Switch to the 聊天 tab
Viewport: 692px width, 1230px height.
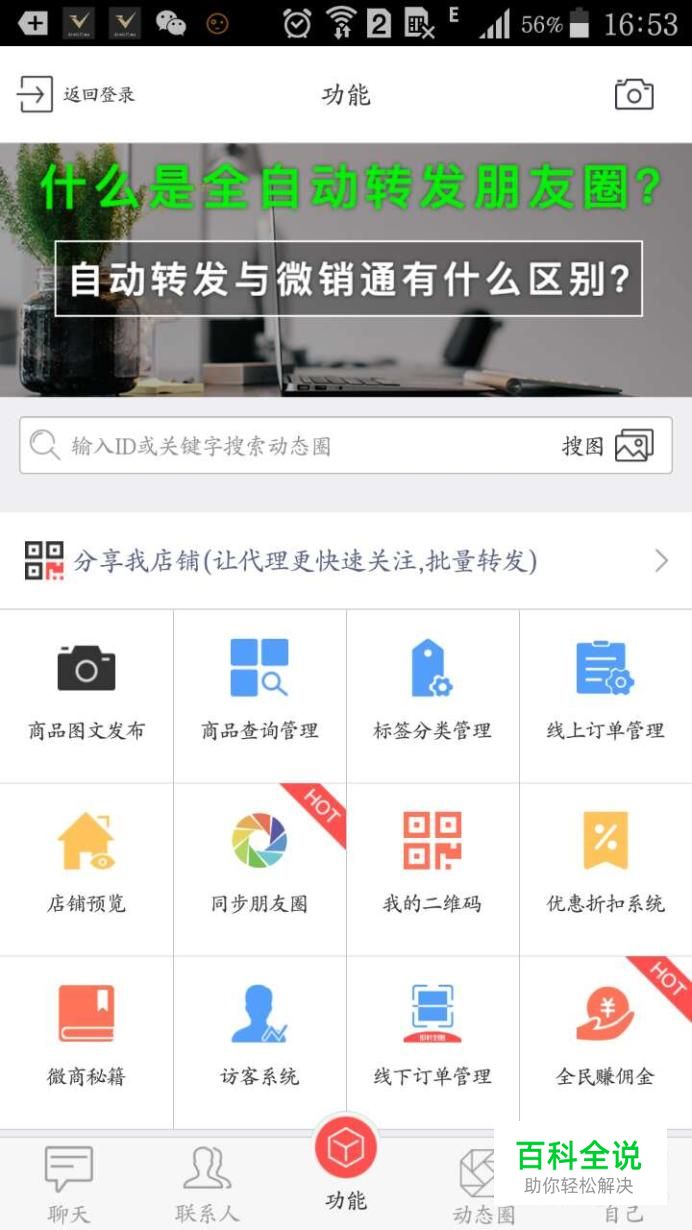(x=69, y=1185)
